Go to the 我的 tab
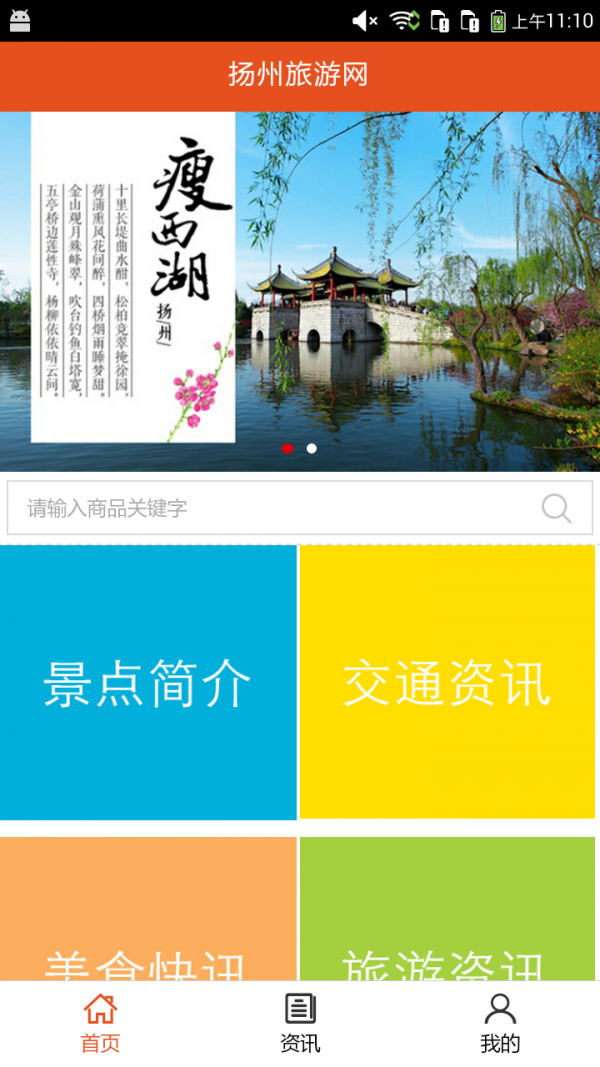This screenshot has height=1067, width=600. (x=500, y=1023)
